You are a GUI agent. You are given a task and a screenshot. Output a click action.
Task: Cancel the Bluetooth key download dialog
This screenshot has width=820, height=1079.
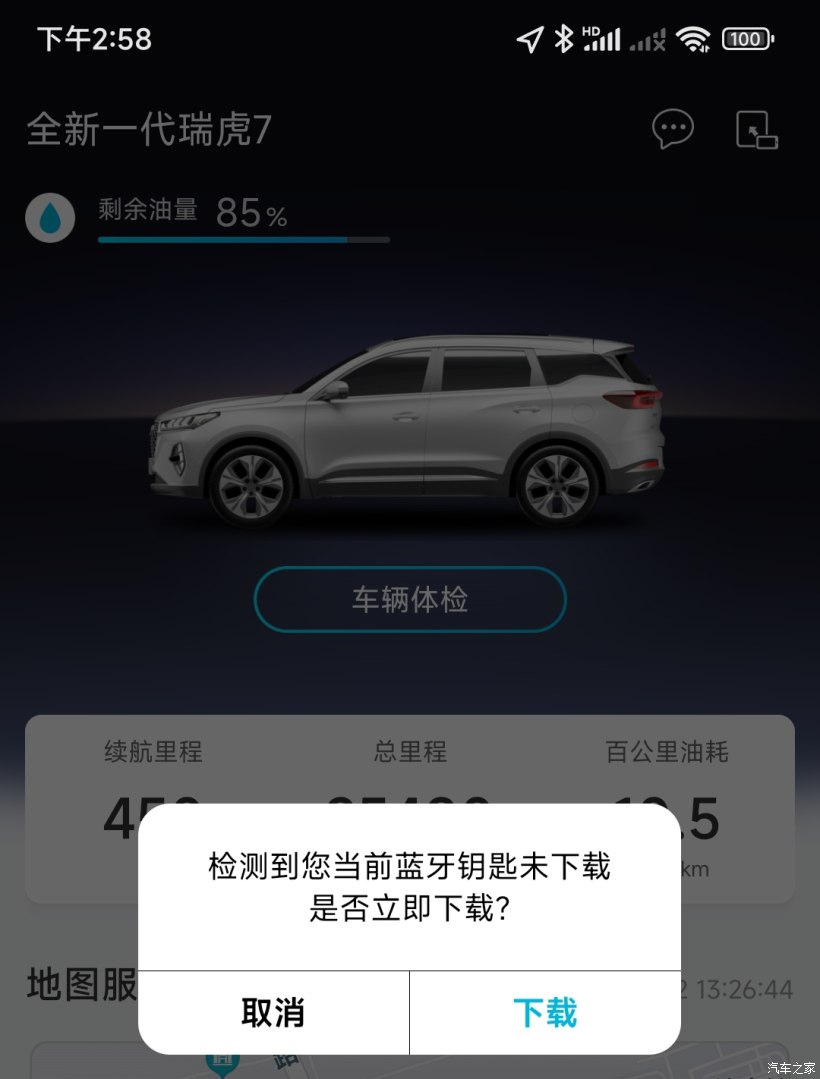pos(273,1012)
